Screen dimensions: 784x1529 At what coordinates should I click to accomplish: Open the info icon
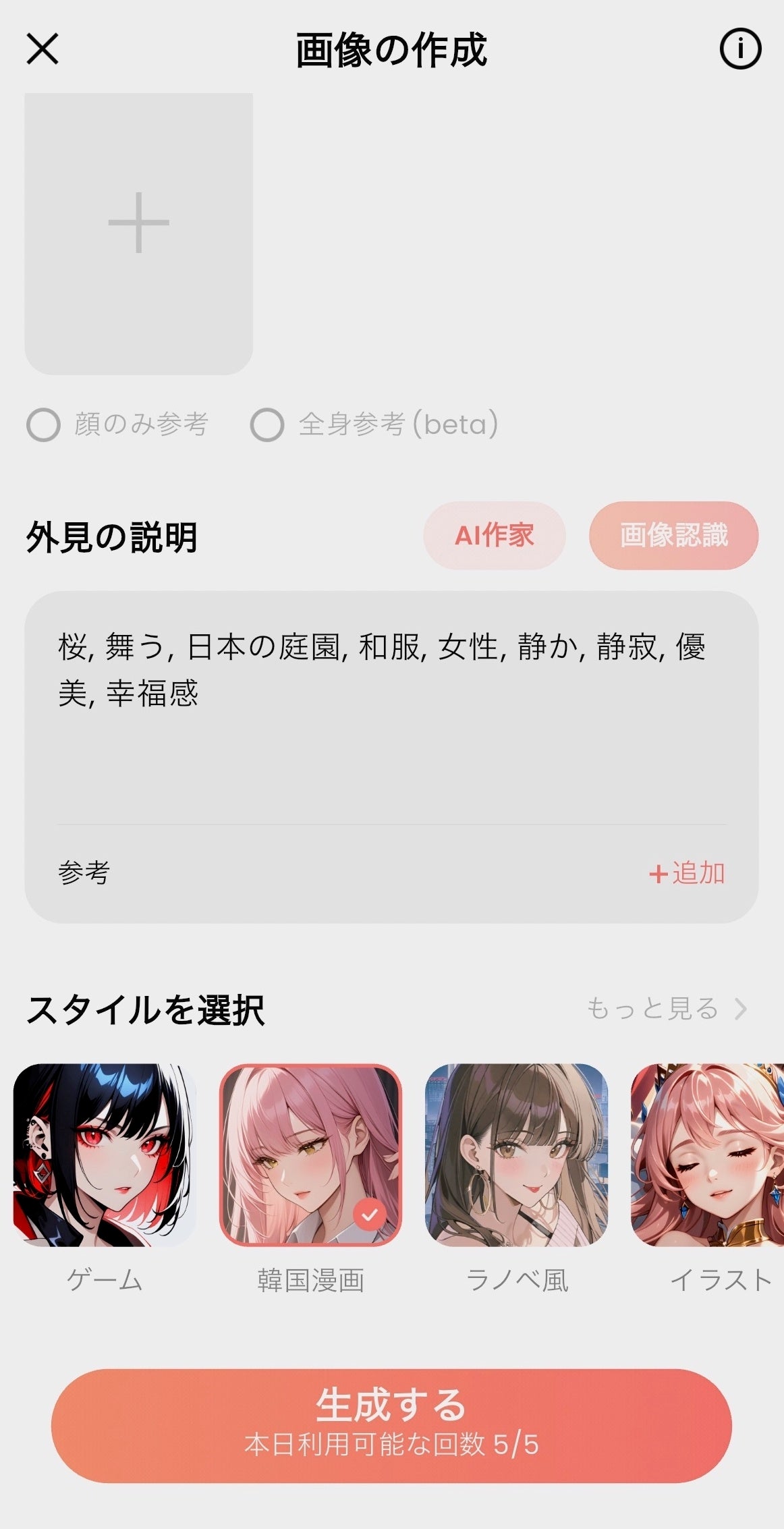740,49
